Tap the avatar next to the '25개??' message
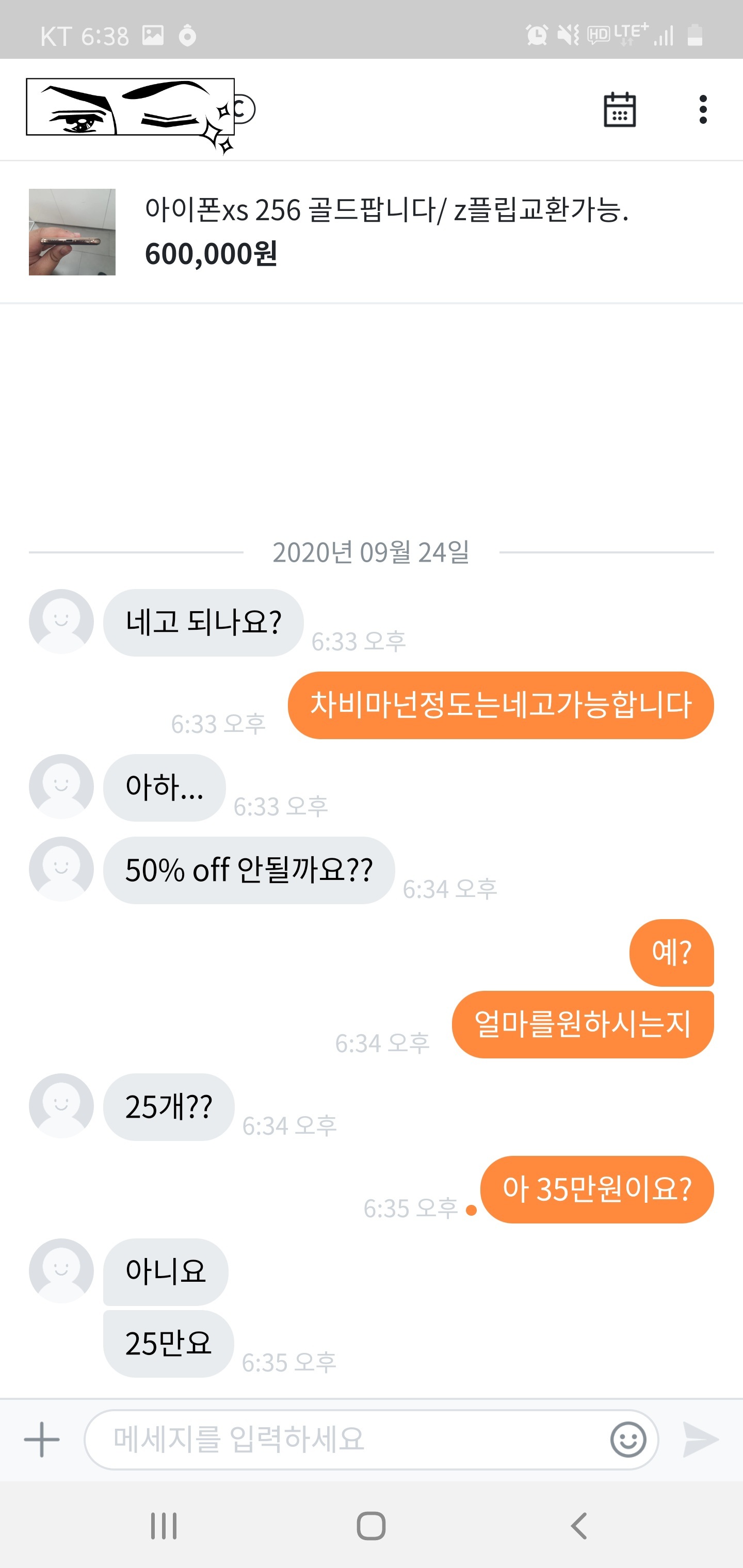The width and height of the screenshot is (743, 1568). (61, 1106)
